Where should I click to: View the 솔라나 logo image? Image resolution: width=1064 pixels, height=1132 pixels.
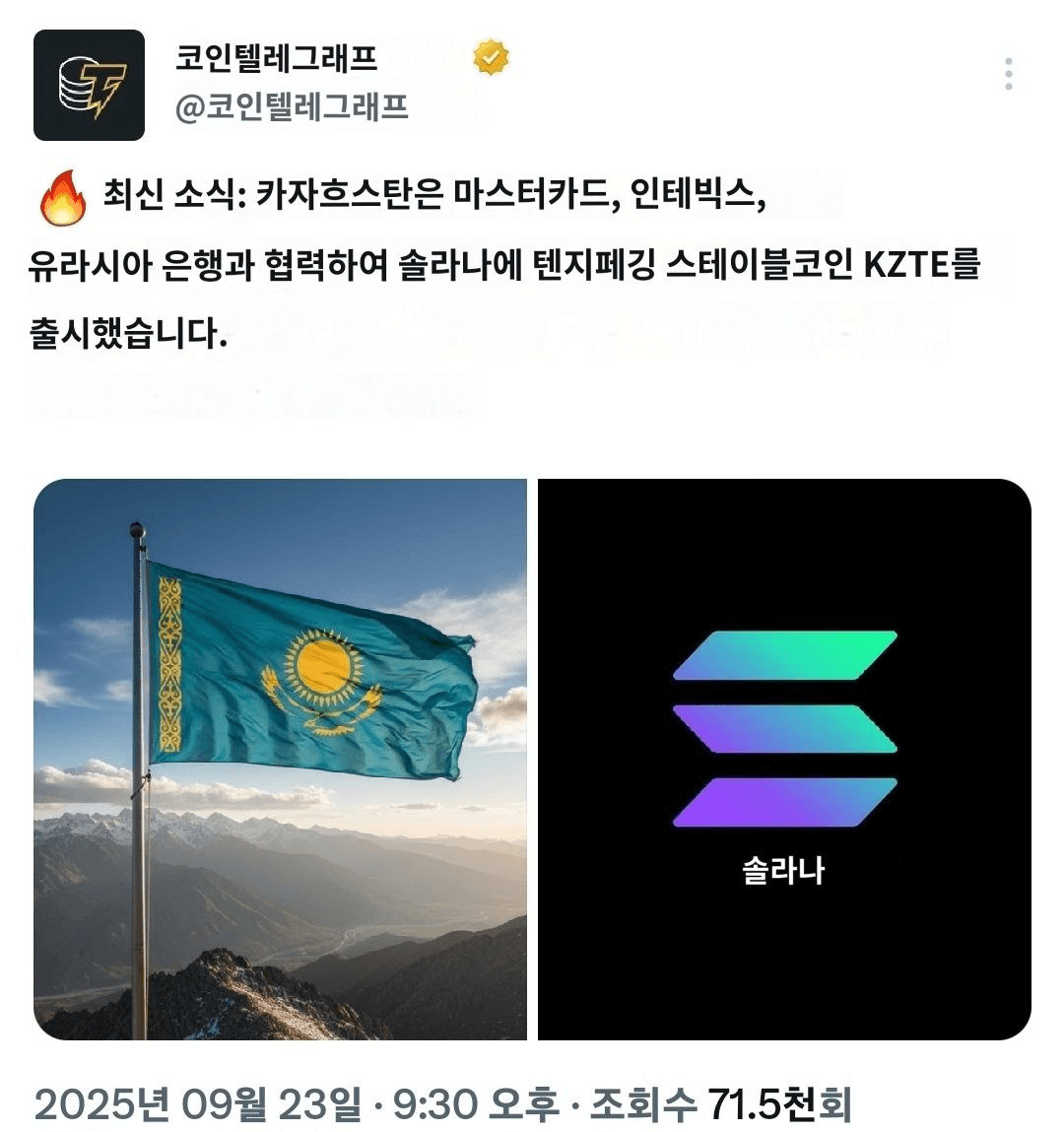(x=784, y=759)
